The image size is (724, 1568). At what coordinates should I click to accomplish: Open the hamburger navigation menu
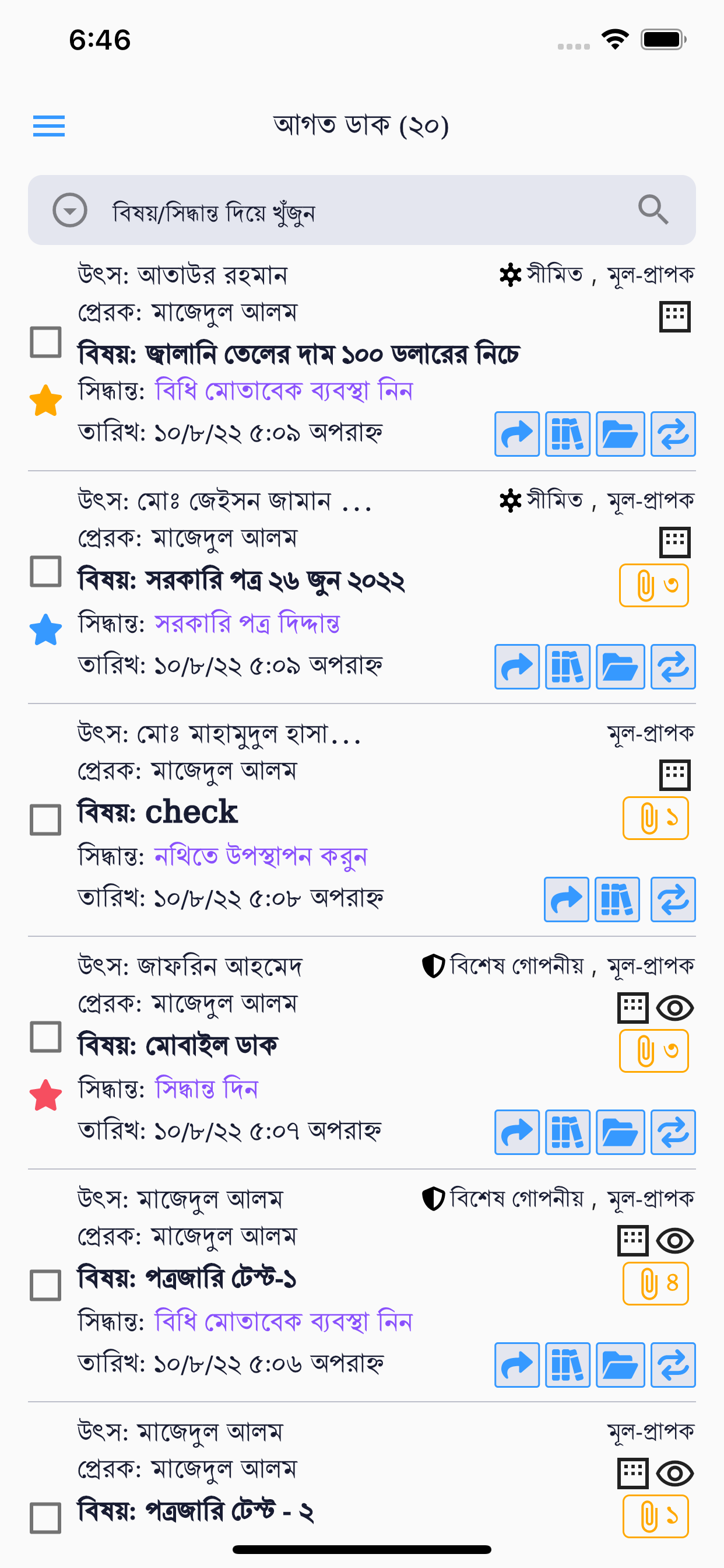48,126
